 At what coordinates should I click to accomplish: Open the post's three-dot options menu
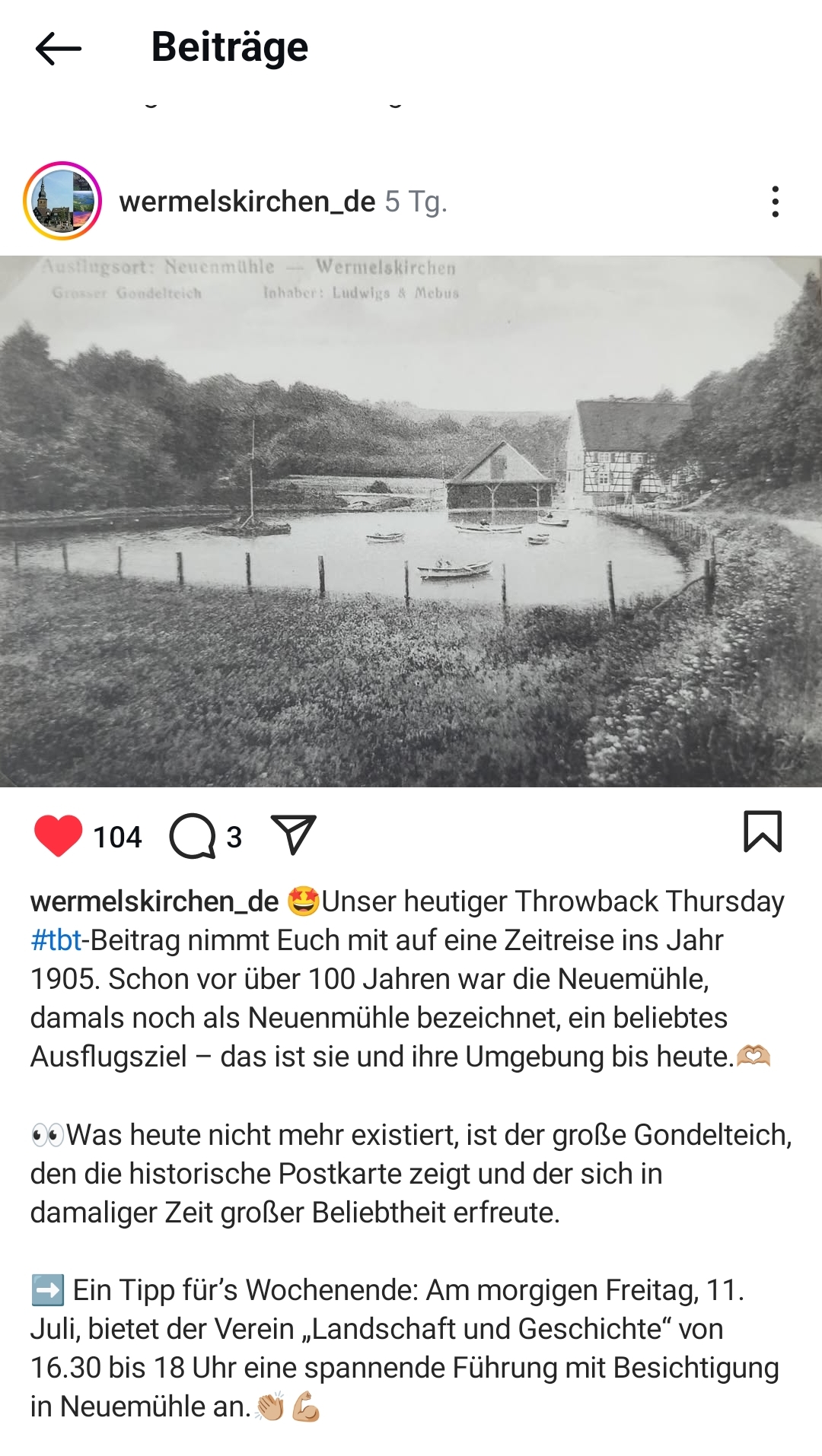point(775,202)
